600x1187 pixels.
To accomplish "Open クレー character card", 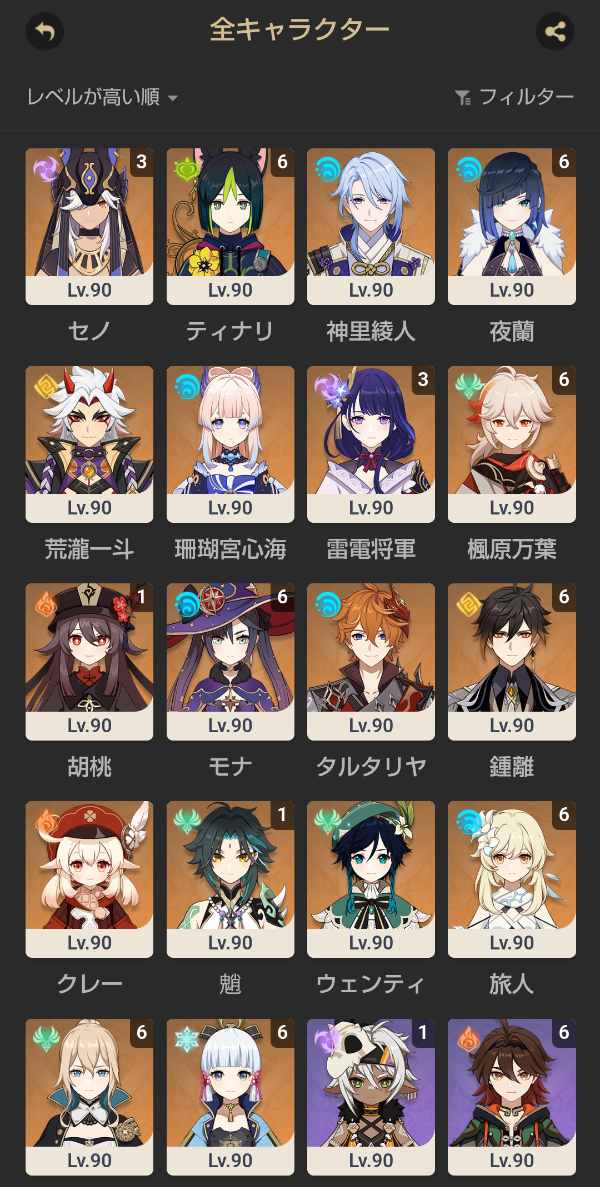I will (x=89, y=879).
